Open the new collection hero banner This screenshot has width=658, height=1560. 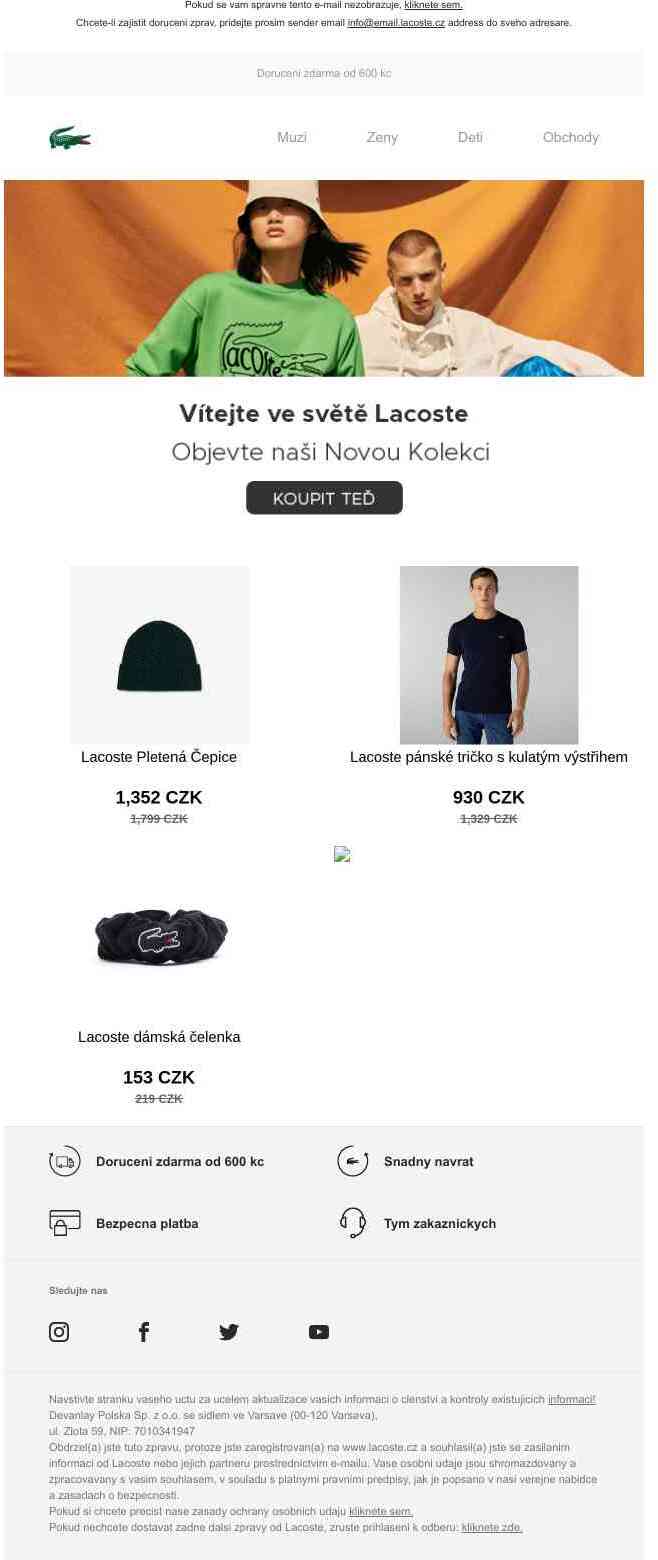[324, 278]
